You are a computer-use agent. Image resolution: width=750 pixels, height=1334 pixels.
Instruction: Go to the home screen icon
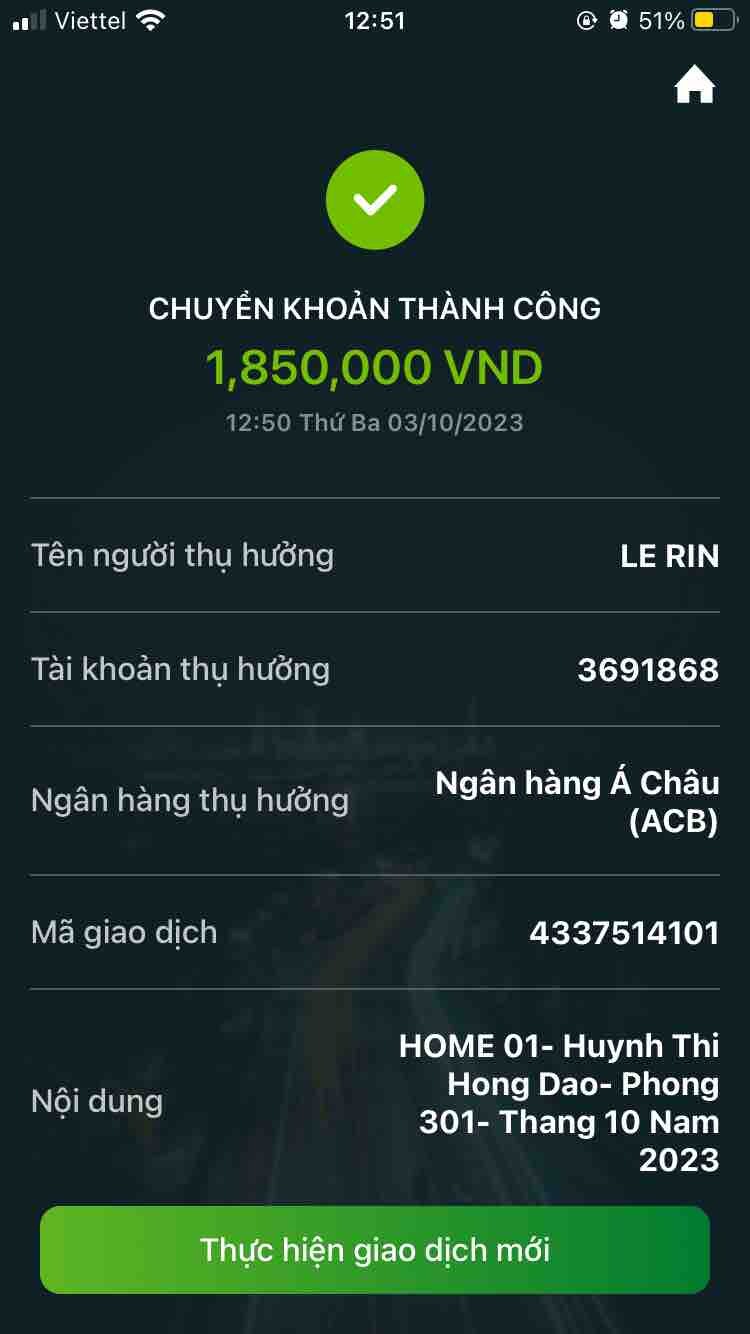pos(695,87)
